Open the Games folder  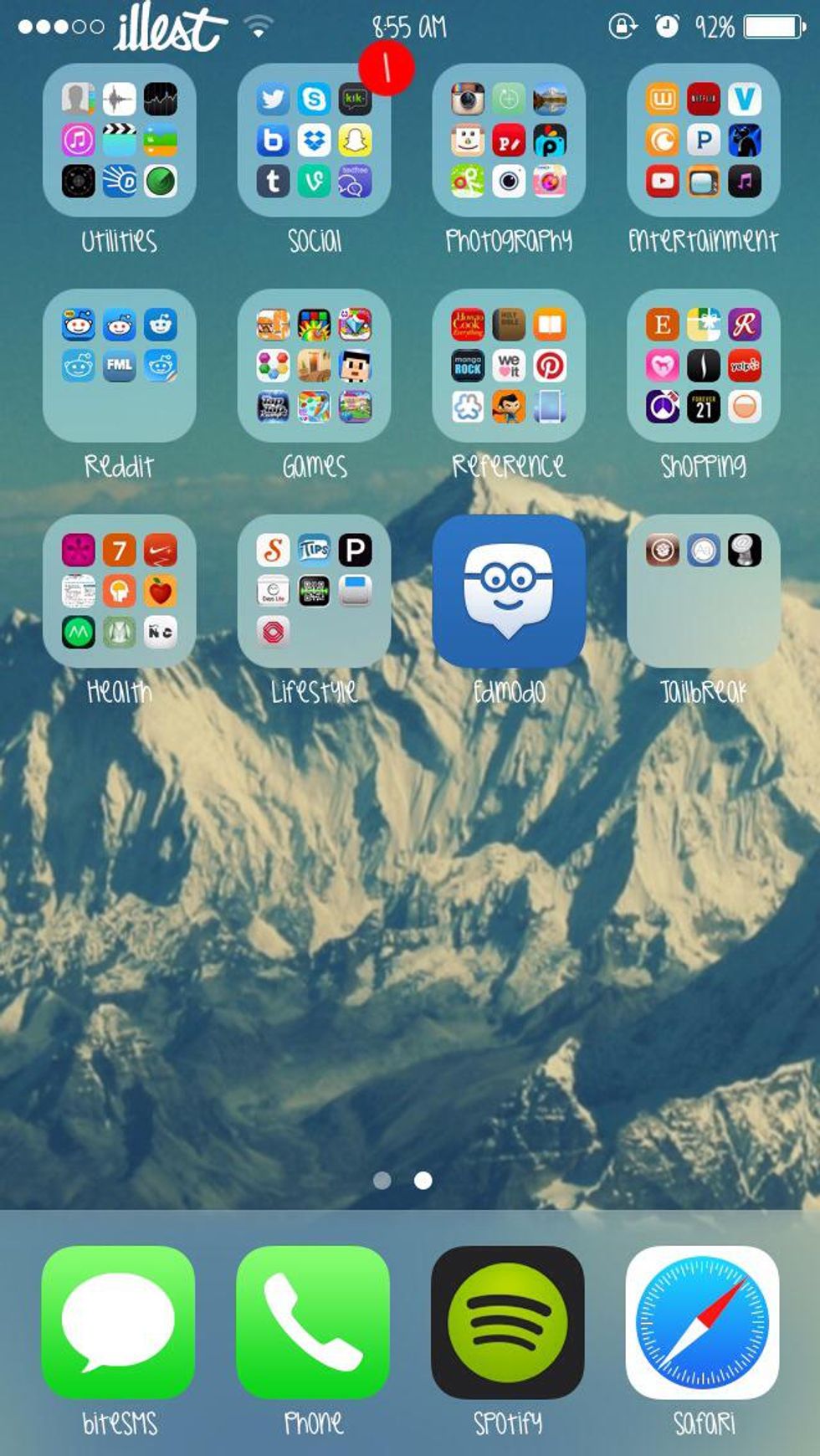(314, 366)
